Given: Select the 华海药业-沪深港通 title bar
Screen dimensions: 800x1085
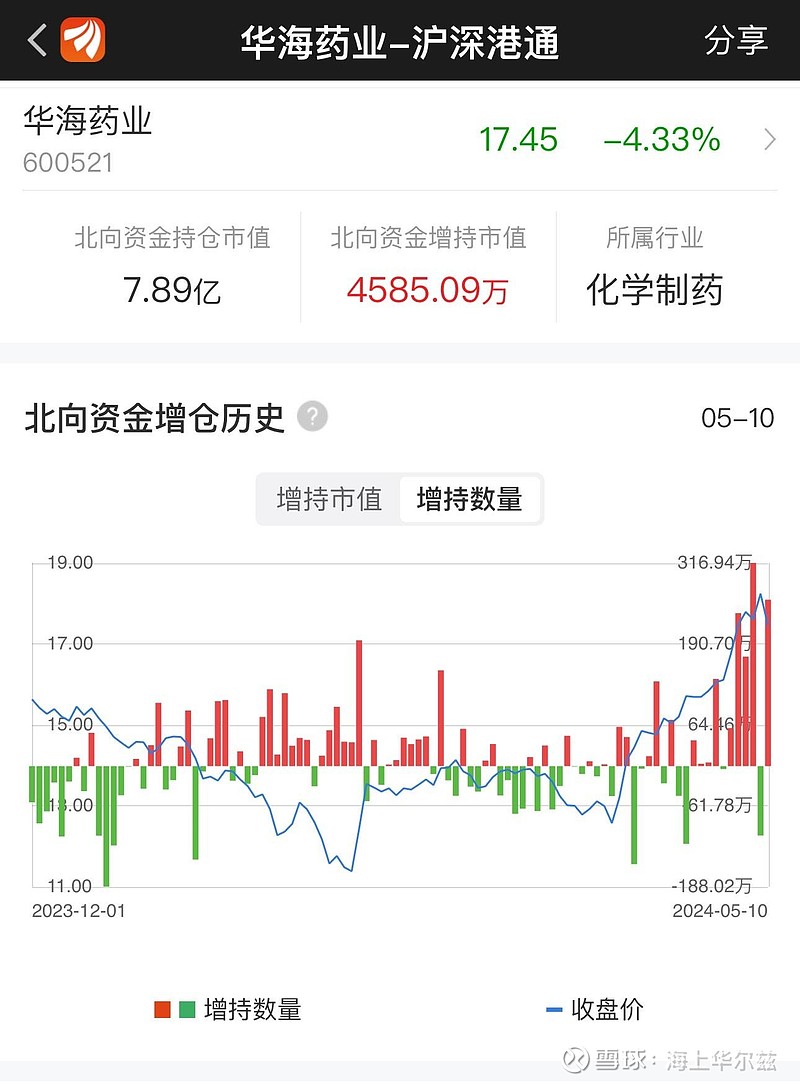Looking at the screenshot, I should (400, 40).
